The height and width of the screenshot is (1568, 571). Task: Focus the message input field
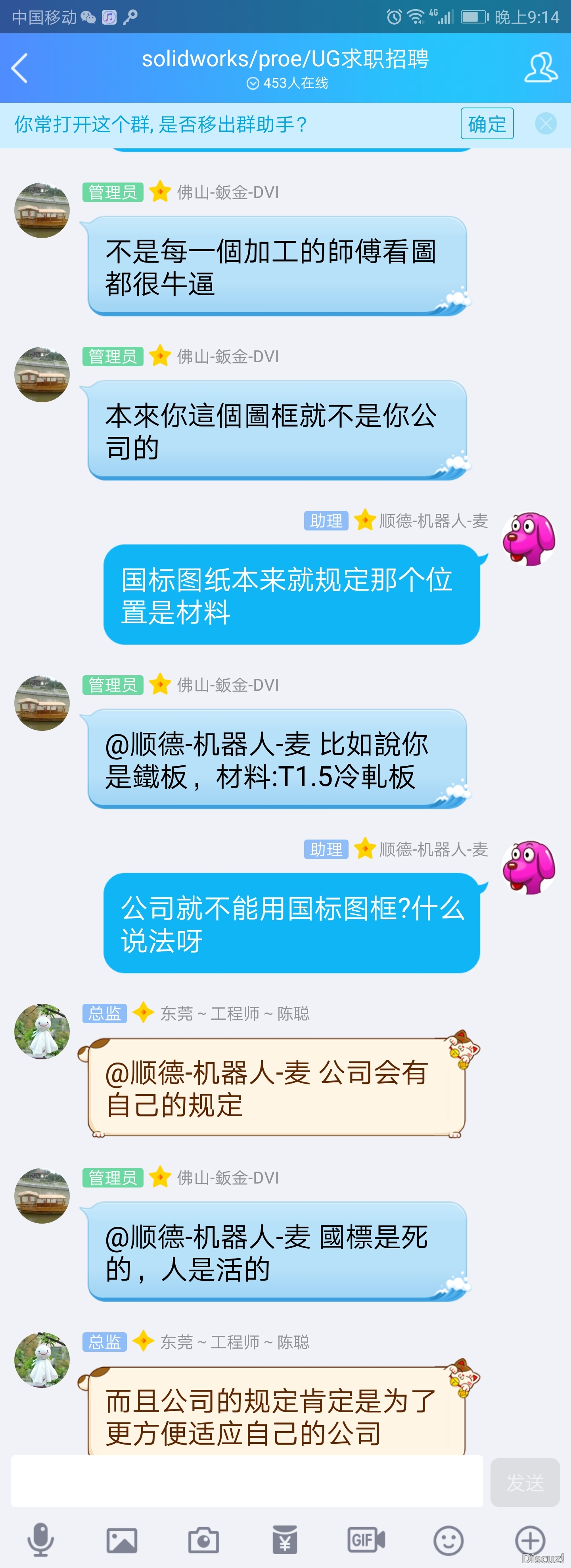[x=246, y=1482]
